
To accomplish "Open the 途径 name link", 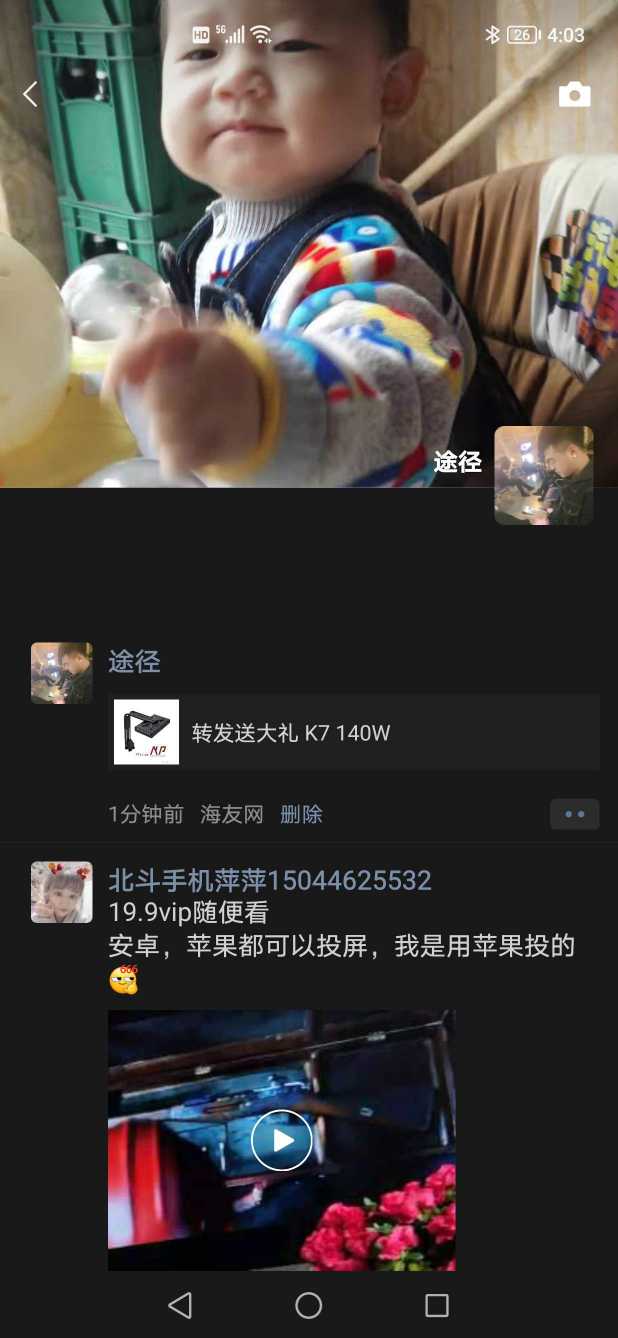I will pos(134,661).
